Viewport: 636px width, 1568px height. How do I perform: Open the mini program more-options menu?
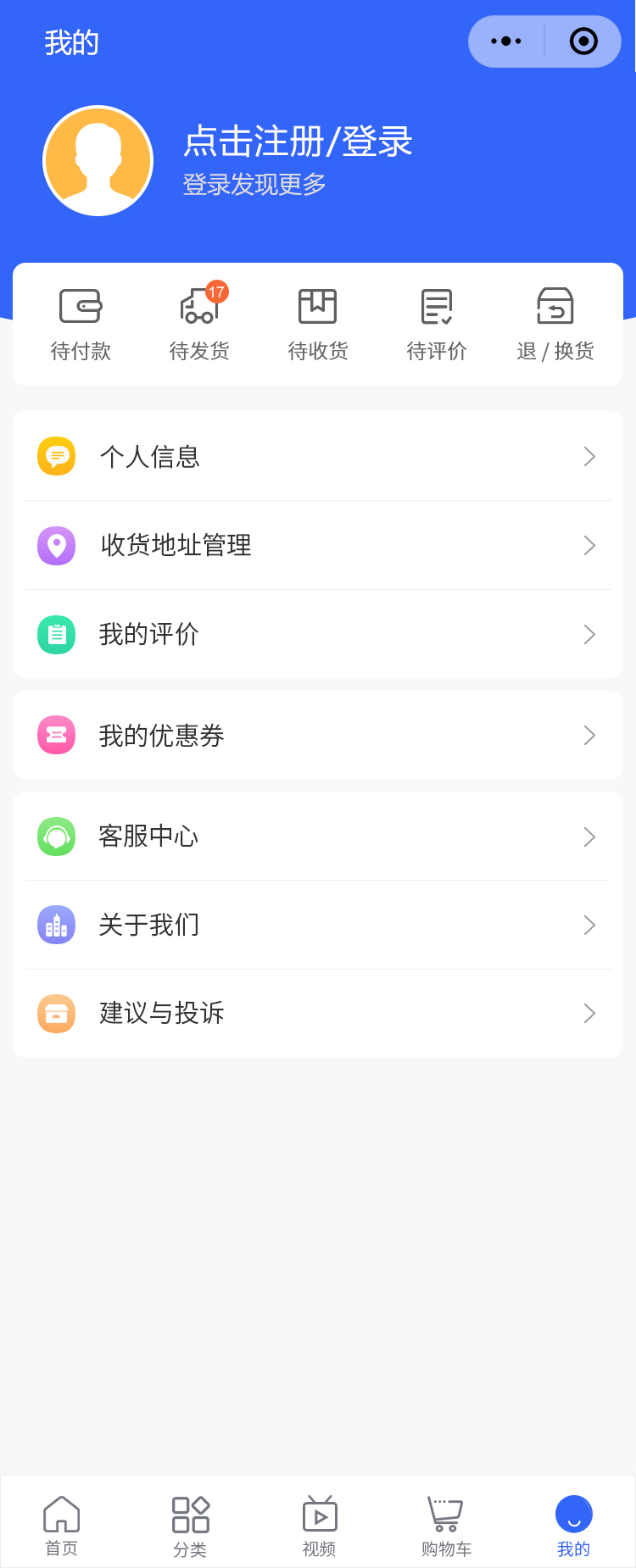506,42
